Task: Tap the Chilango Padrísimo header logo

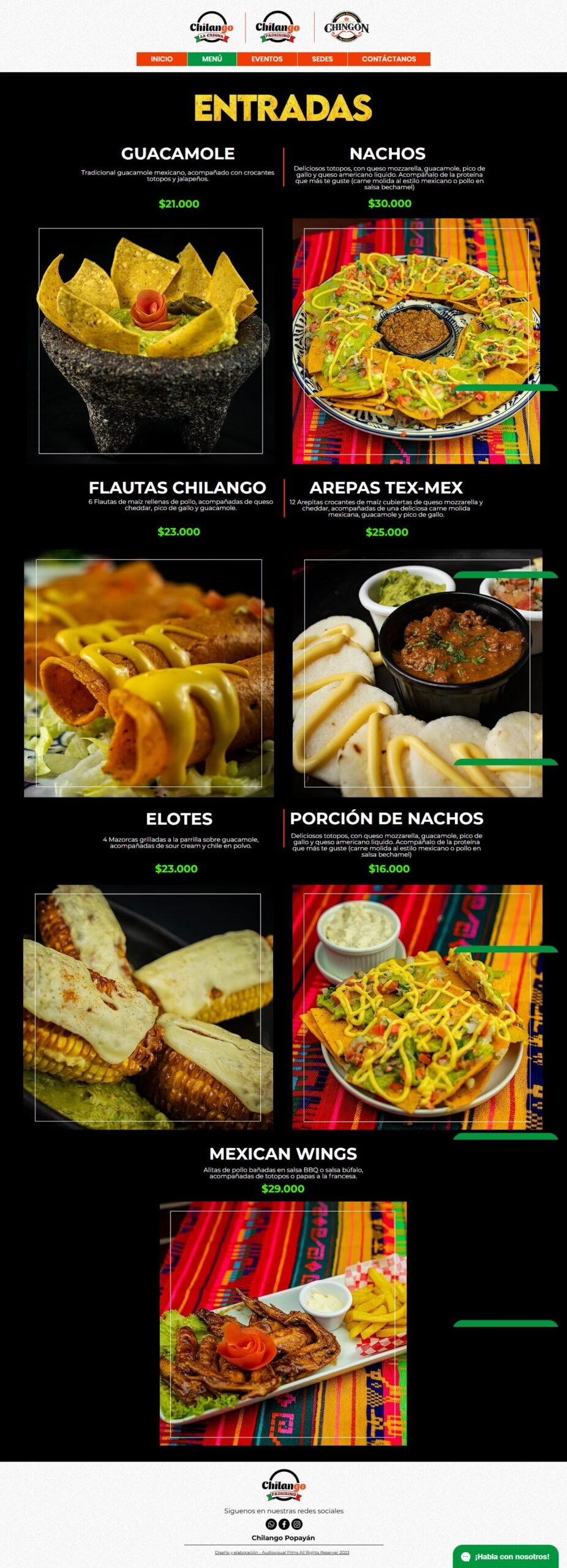Action: coord(277,28)
